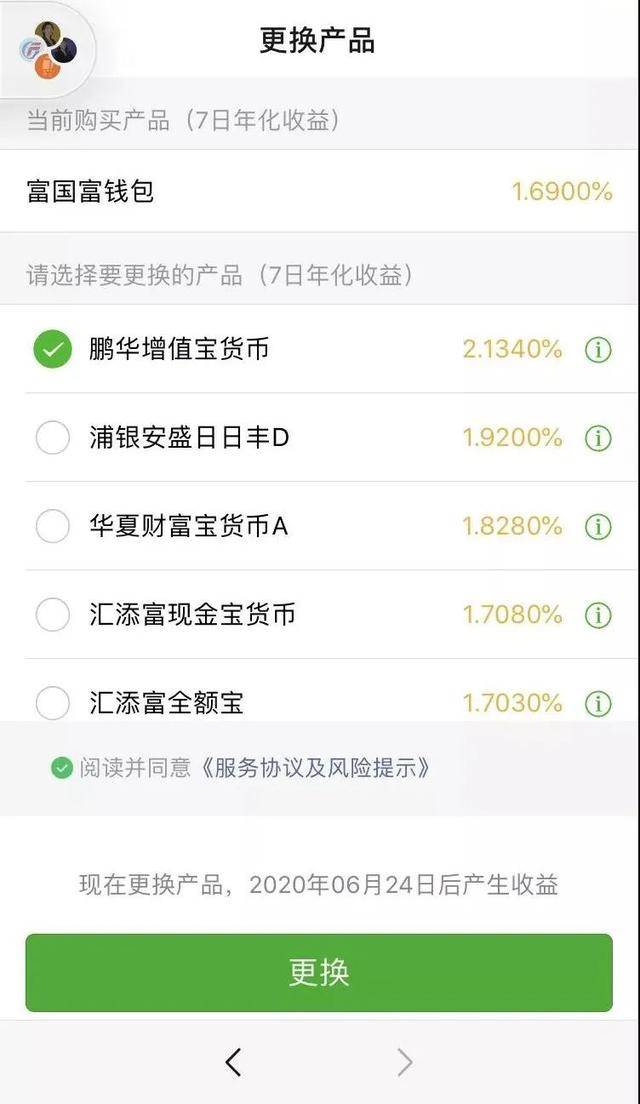This screenshot has height=1104, width=640.
Task: Pick the 汇添富现金宝货币 option
Action: 53,614
